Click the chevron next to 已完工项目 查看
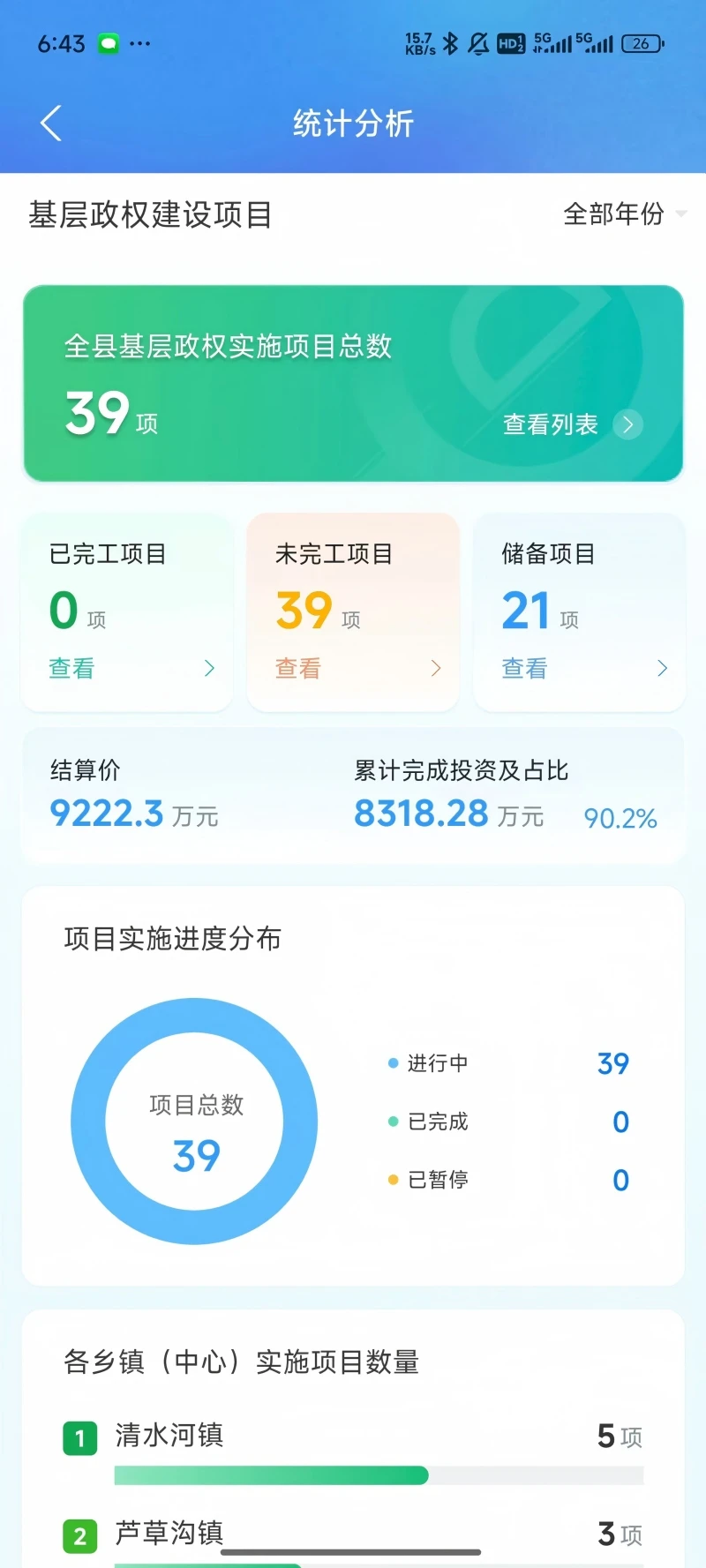Viewport: 706px width, 1568px height. click(x=210, y=668)
